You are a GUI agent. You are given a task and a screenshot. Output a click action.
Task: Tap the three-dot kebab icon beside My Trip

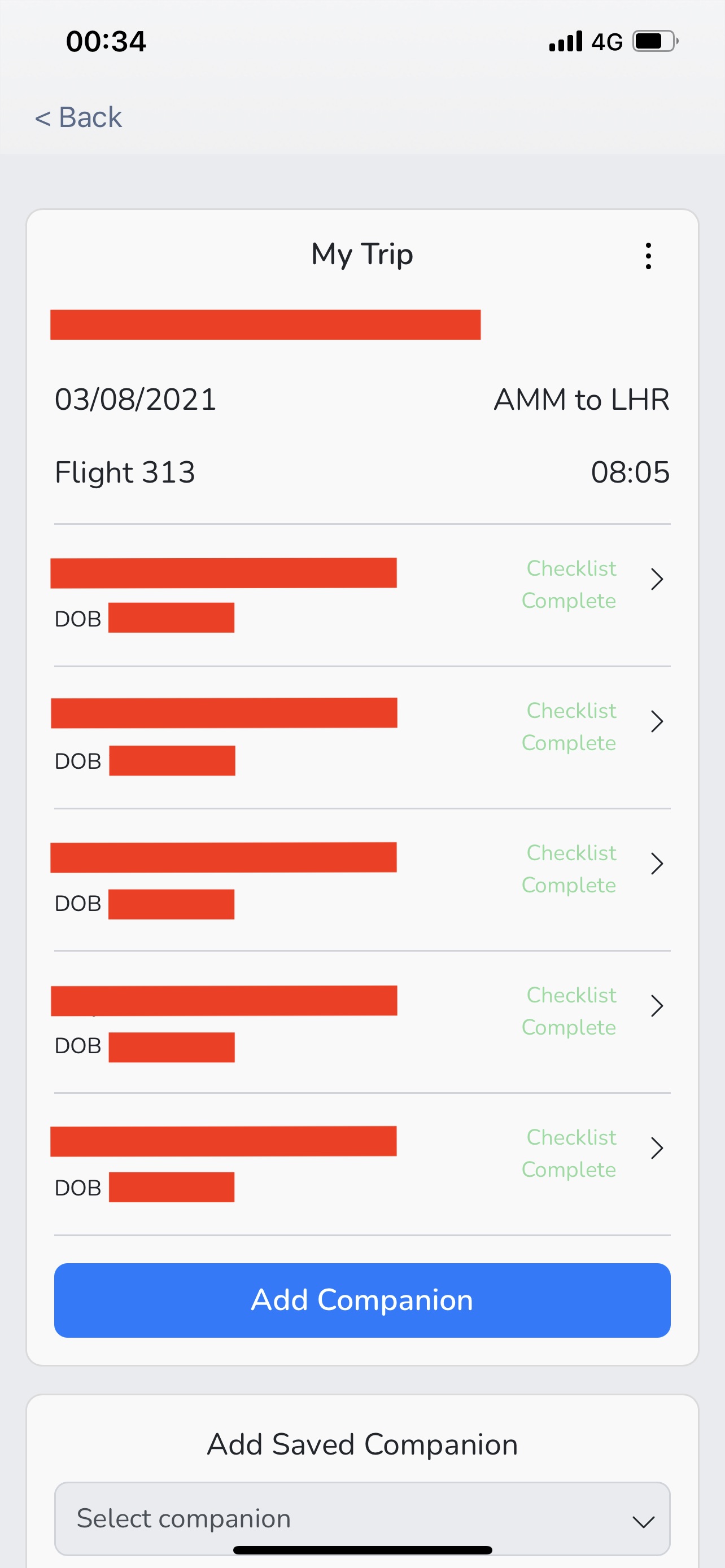648,255
